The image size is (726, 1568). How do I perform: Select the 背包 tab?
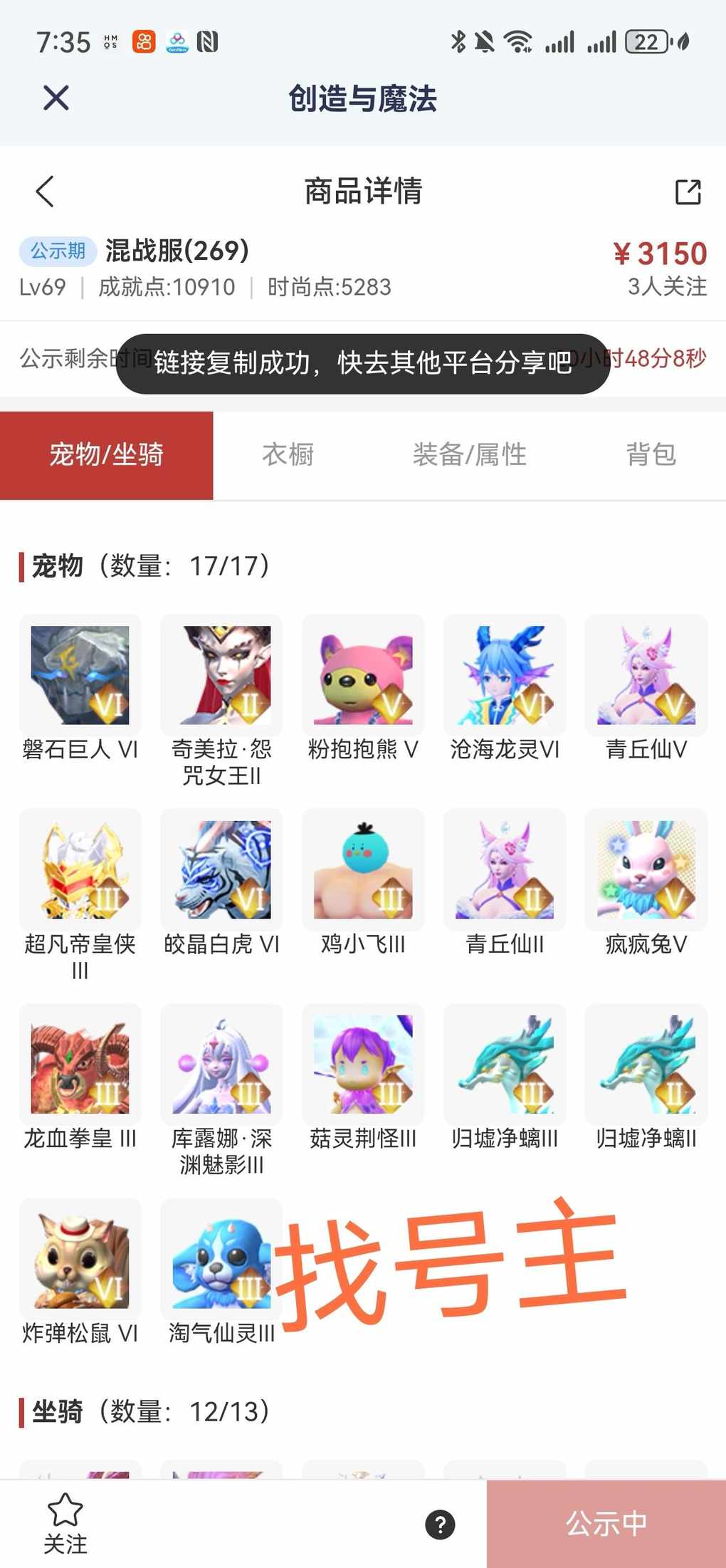click(x=651, y=454)
